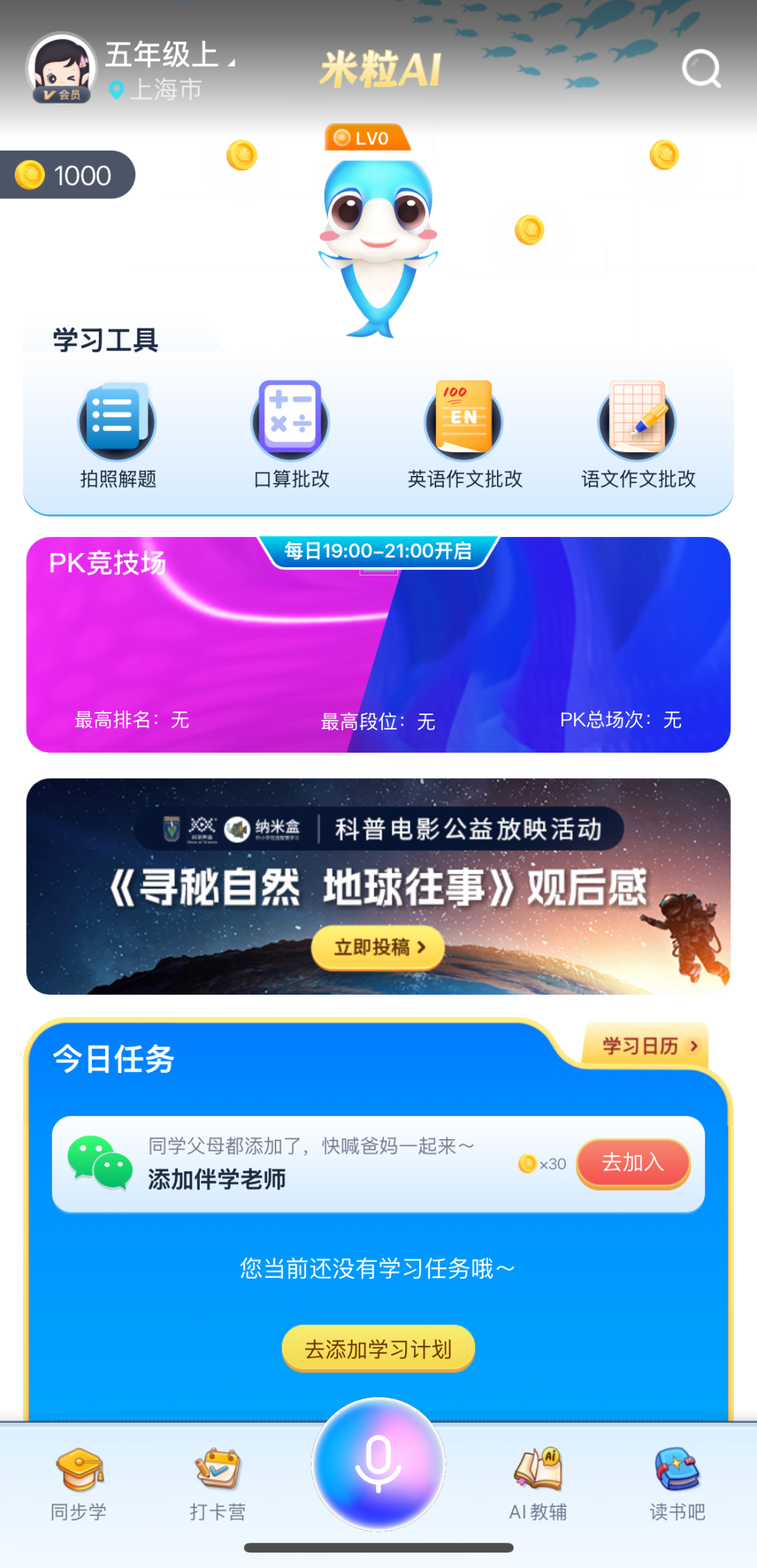Screen dimensions: 757x1568
Task: Tap 立即投稿 on the film banner
Action: tap(378, 948)
